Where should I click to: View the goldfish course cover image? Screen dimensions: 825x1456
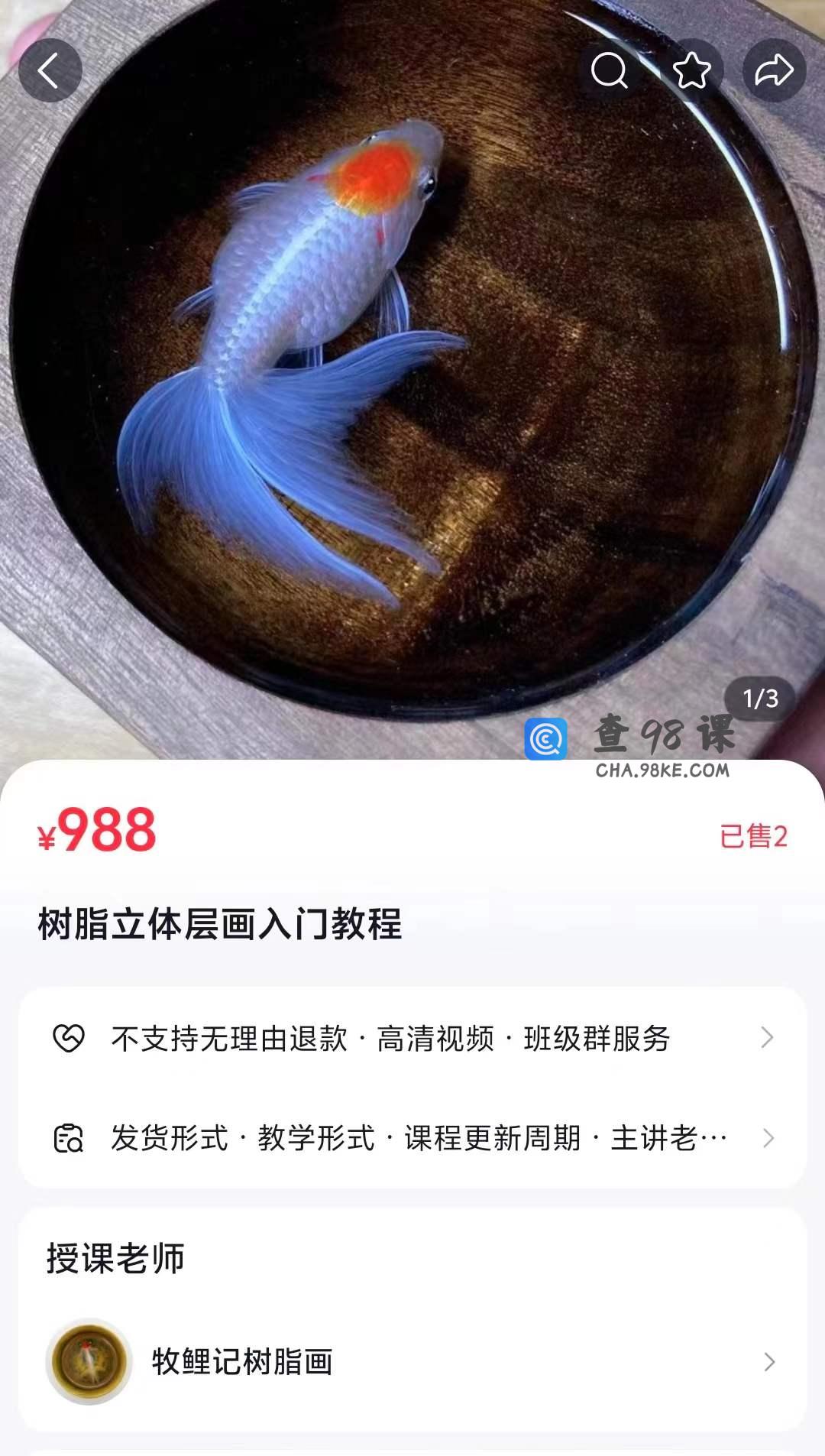[x=412, y=380]
